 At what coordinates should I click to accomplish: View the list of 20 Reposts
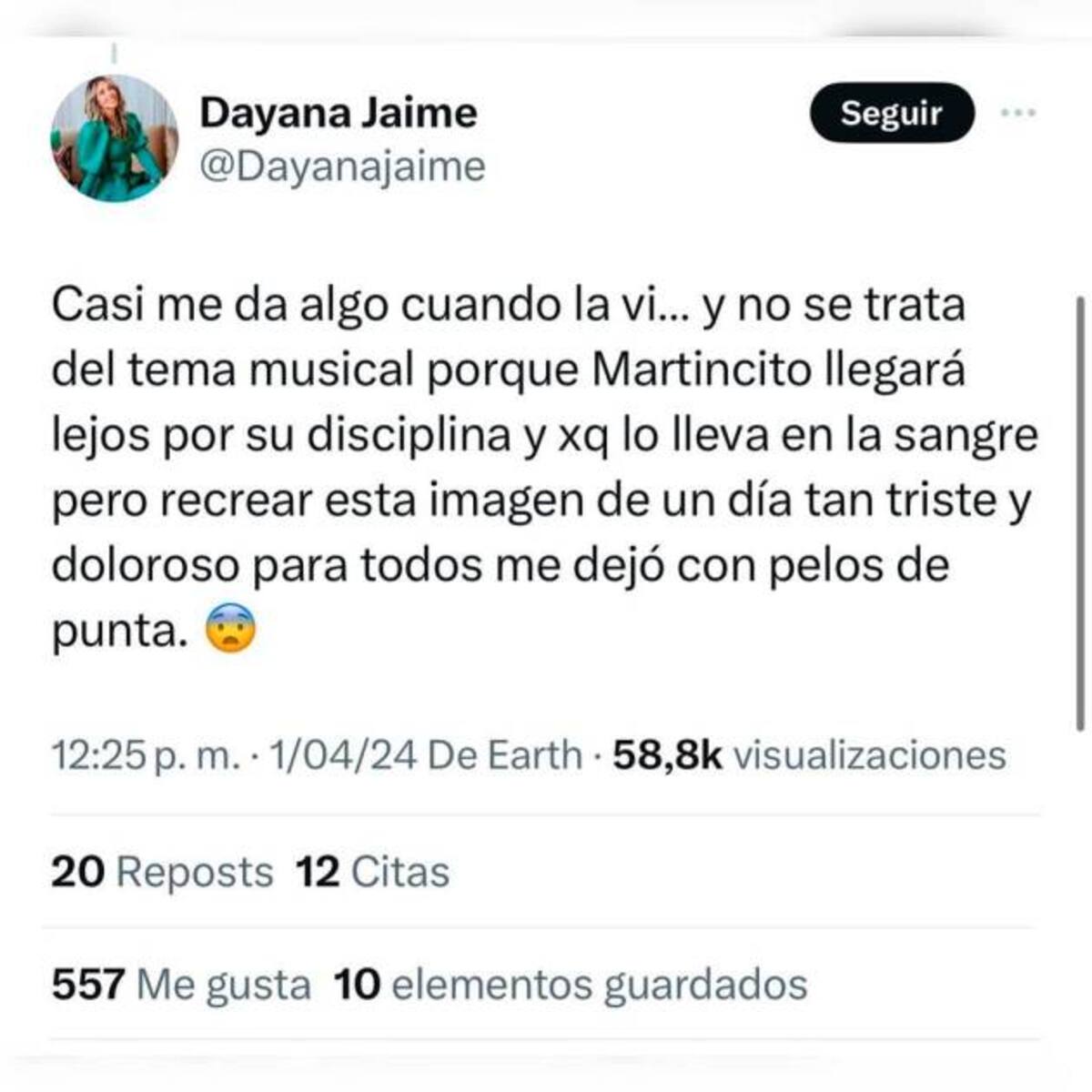(x=162, y=872)
